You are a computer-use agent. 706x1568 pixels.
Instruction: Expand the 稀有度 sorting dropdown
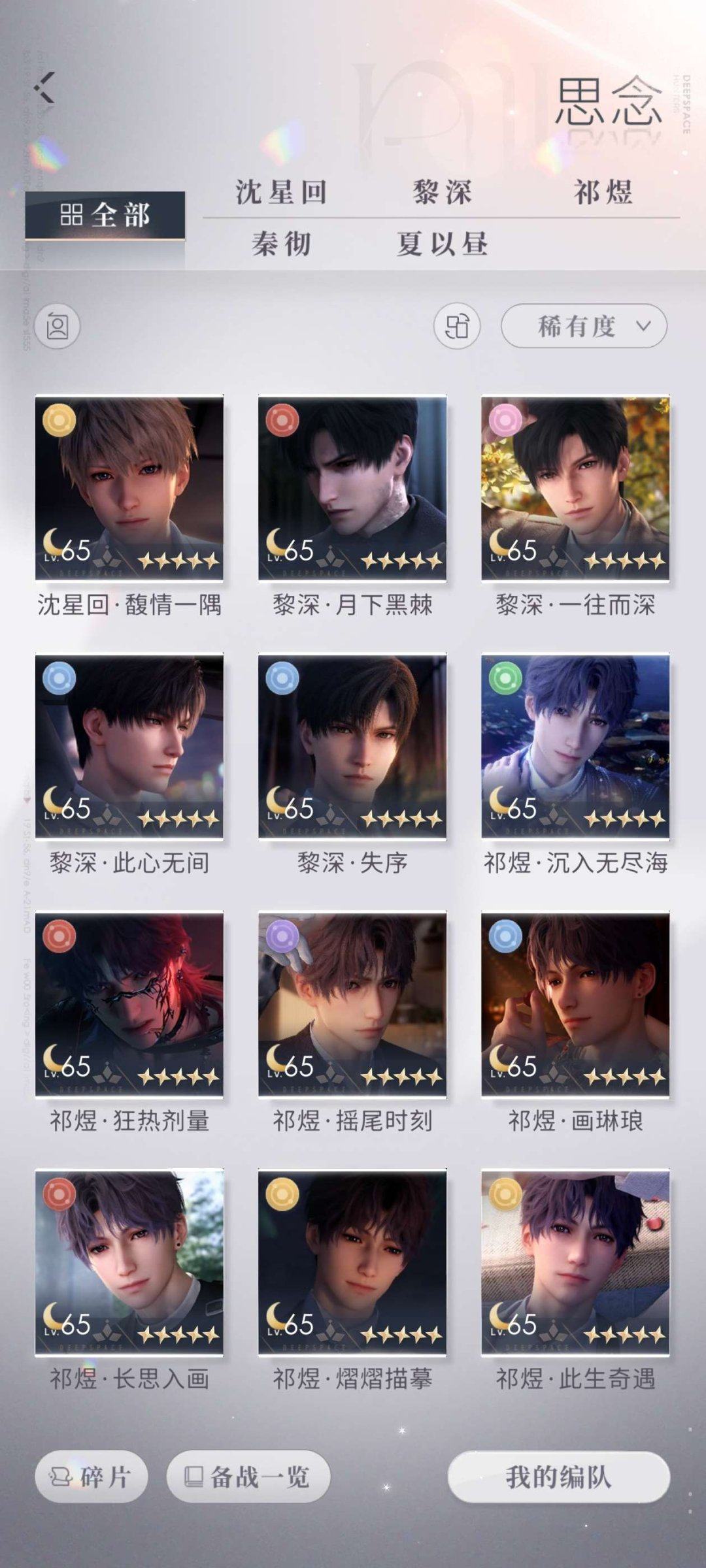click(584, 325)
